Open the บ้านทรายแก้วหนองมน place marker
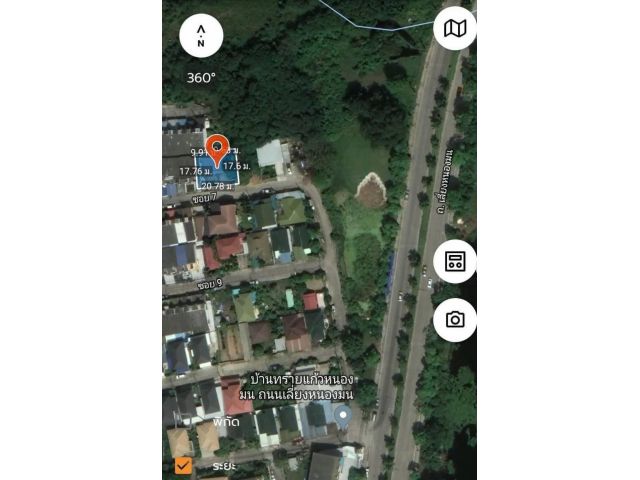 click(x=343, y=415)
